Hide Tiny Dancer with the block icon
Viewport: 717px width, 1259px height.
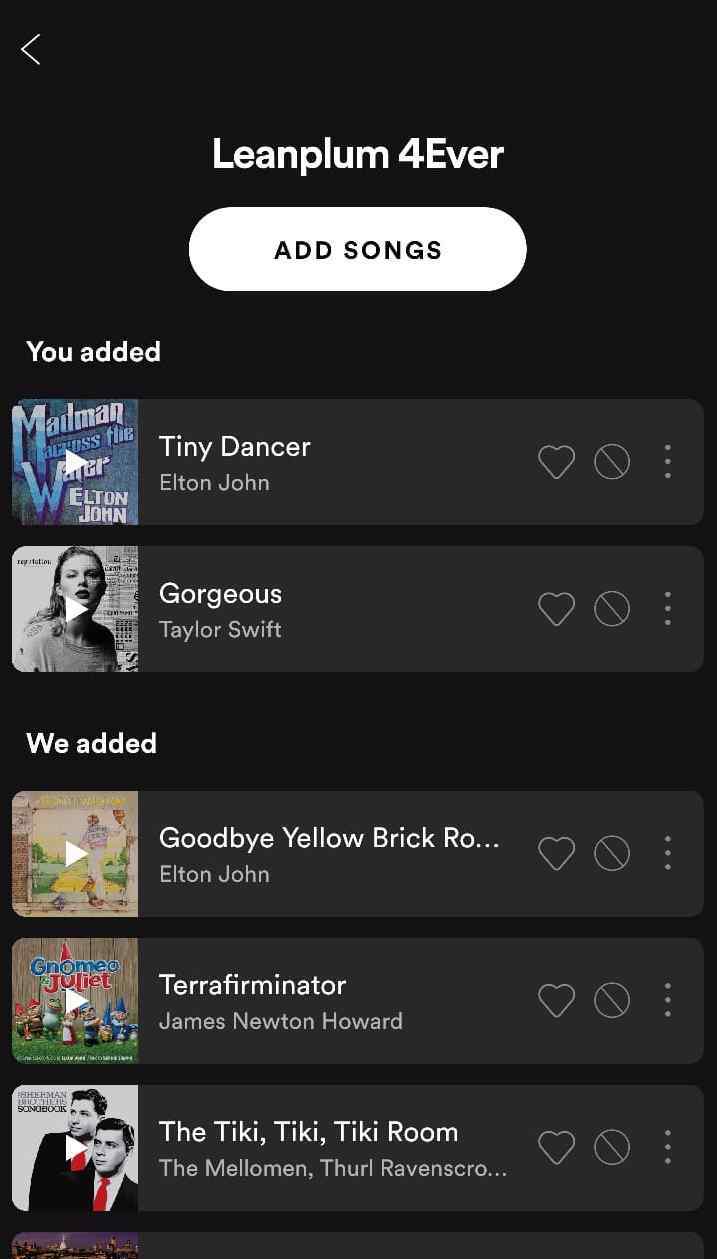click(612, 462)
